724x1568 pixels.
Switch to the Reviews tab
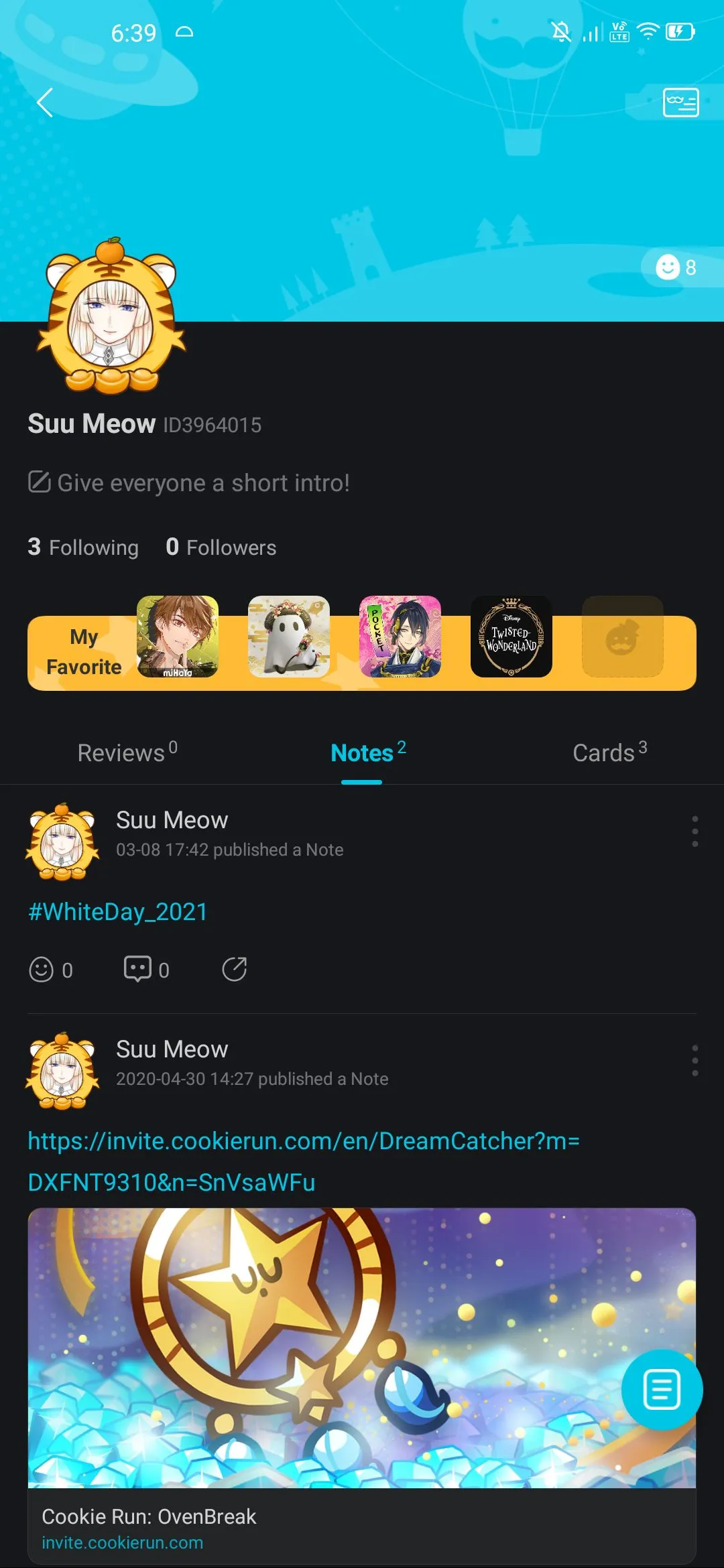[127, 753]
